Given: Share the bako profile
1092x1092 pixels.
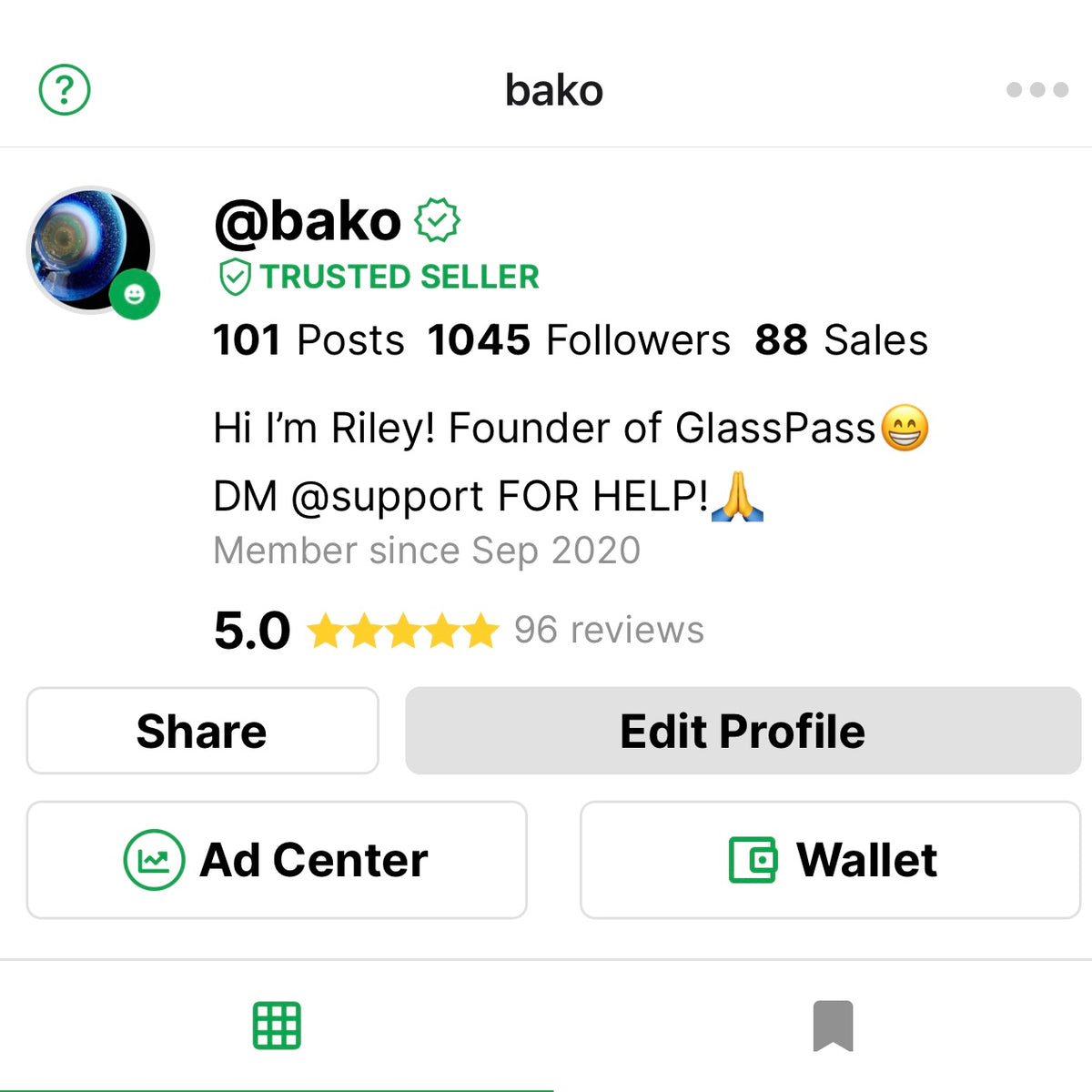Looking at the screenshot, I should click(x=202, y=731).
